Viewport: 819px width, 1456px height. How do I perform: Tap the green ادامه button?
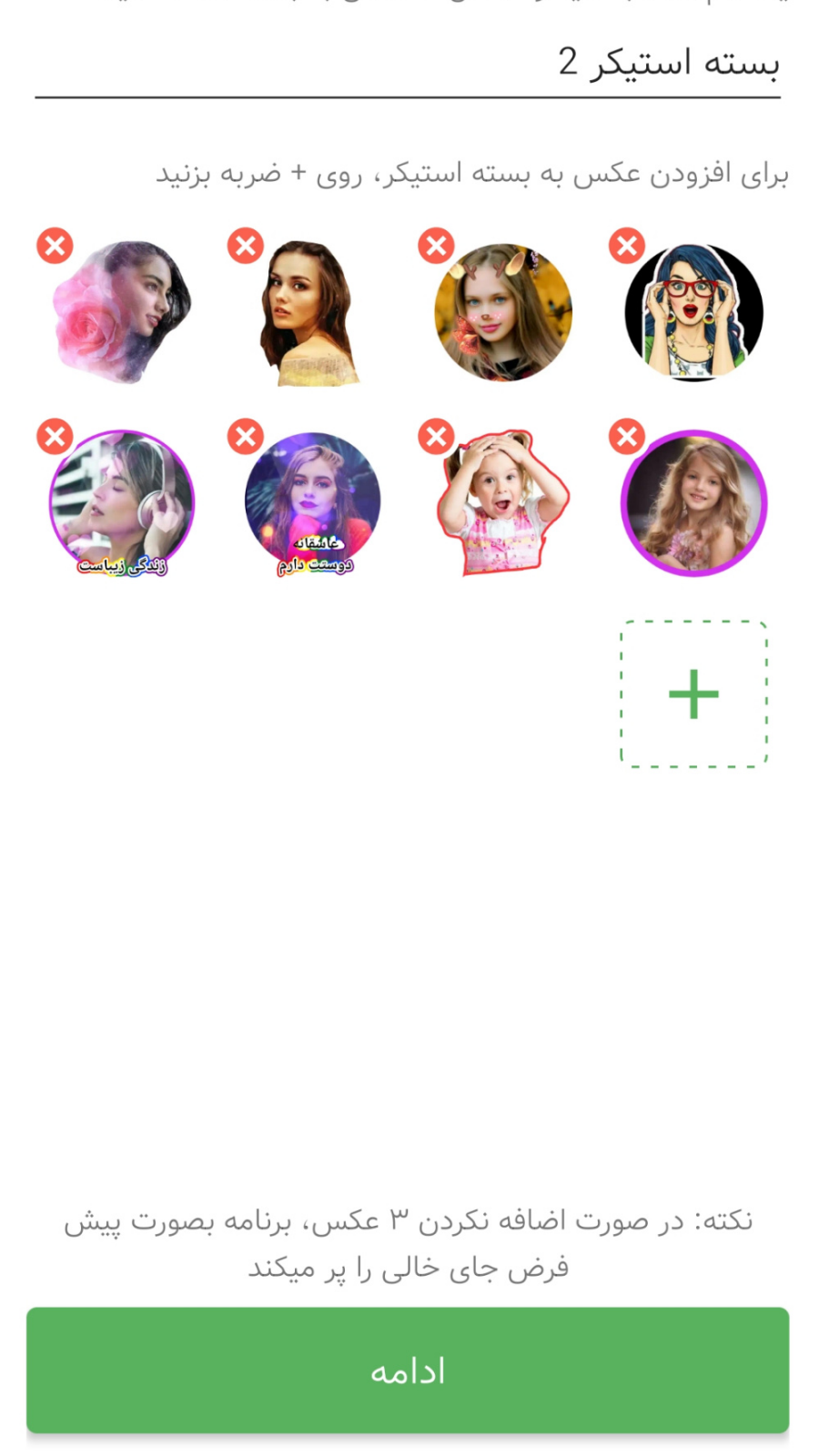408,1370
